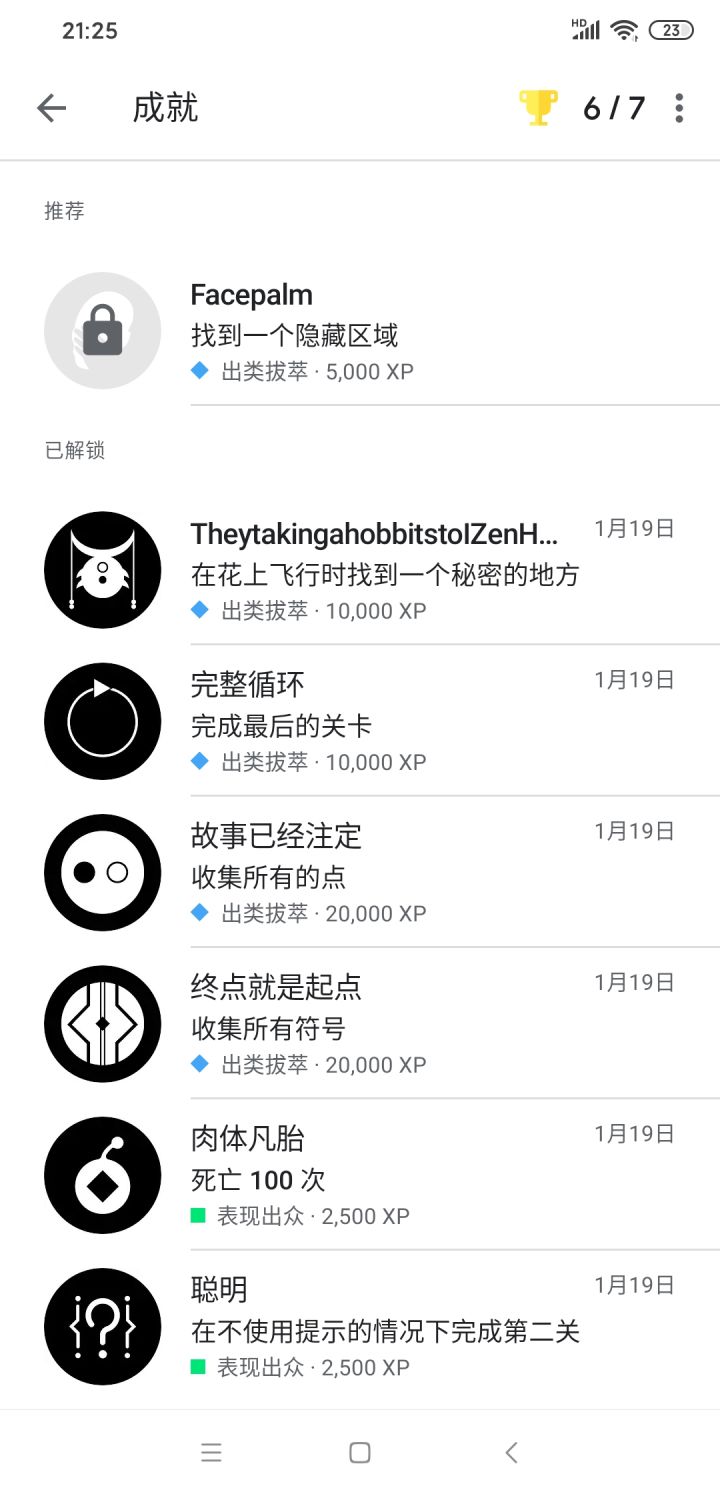Go back from the 成就 page
720x1496 pixels.
click(51, 108)
